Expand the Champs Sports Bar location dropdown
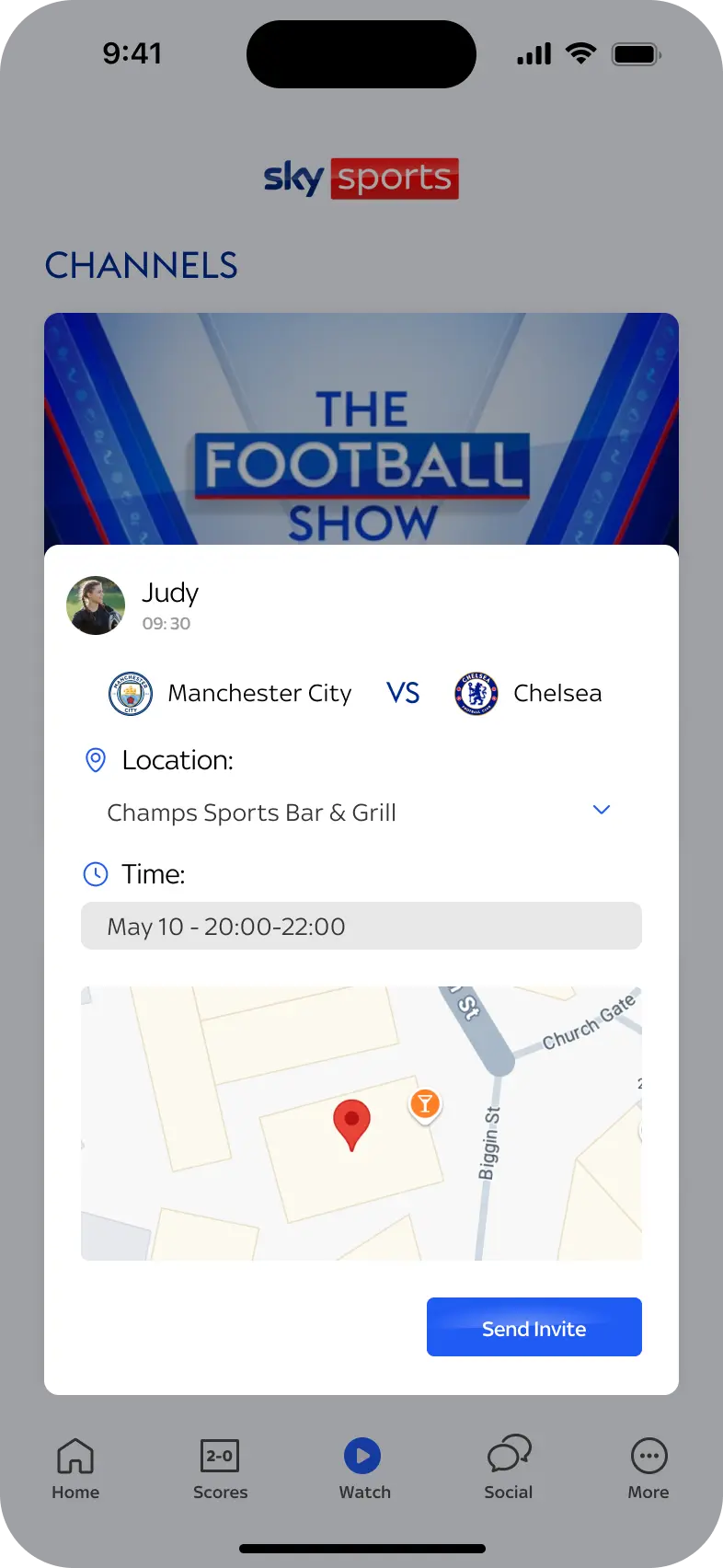 coord(602,810)
